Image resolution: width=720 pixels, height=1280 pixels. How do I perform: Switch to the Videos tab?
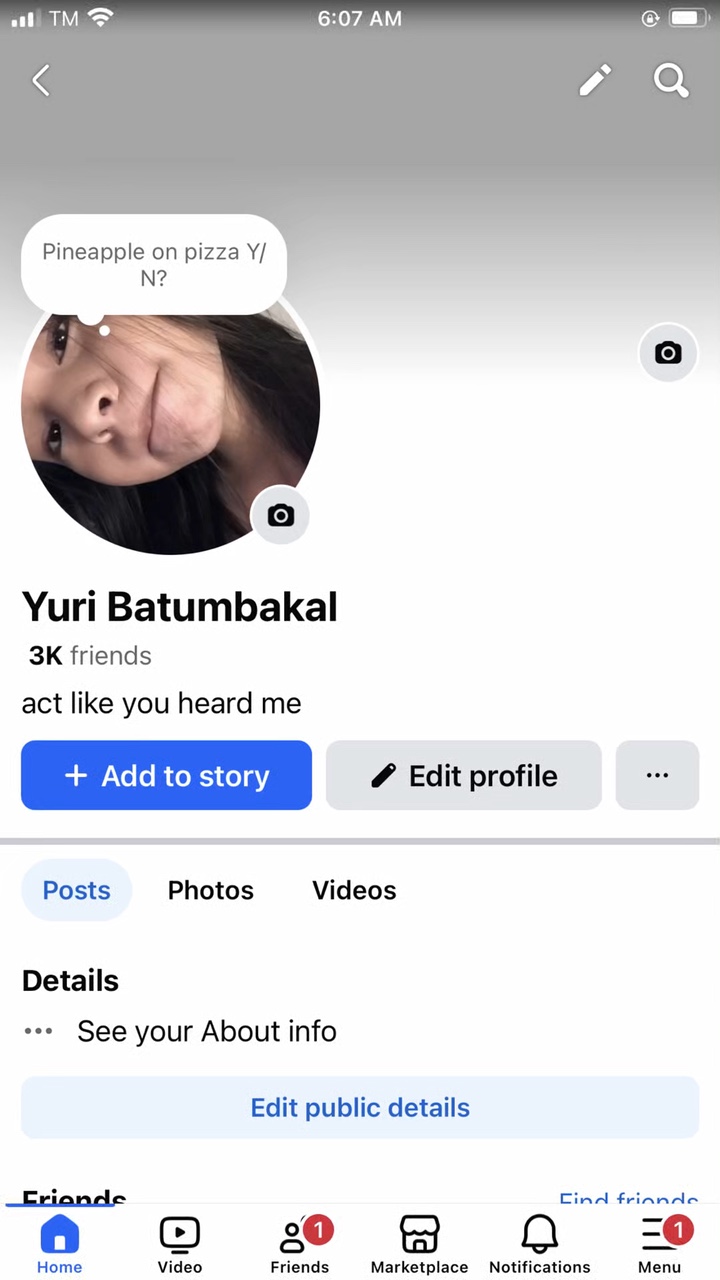(354, 890)
